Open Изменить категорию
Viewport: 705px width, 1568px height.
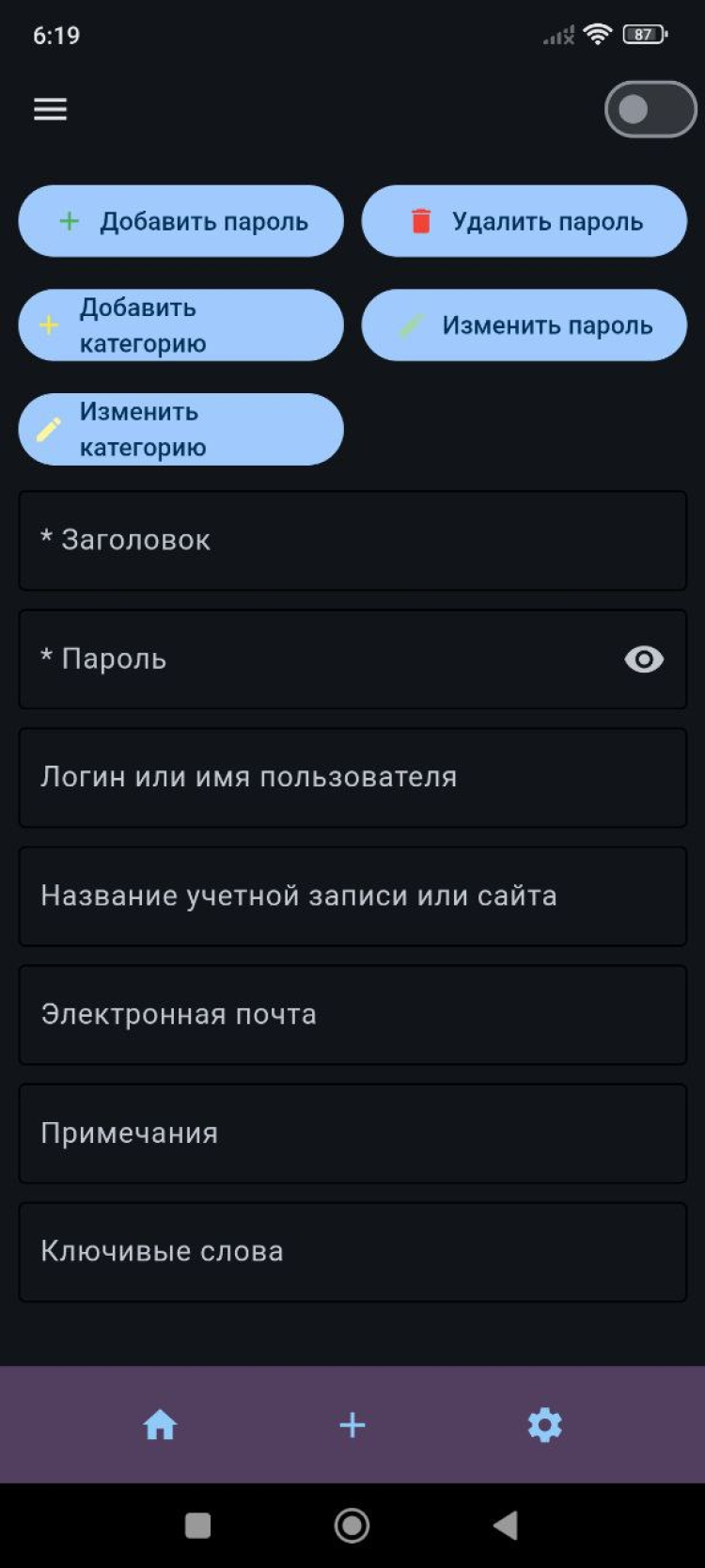pyautogui.click(x=181, y=429)
